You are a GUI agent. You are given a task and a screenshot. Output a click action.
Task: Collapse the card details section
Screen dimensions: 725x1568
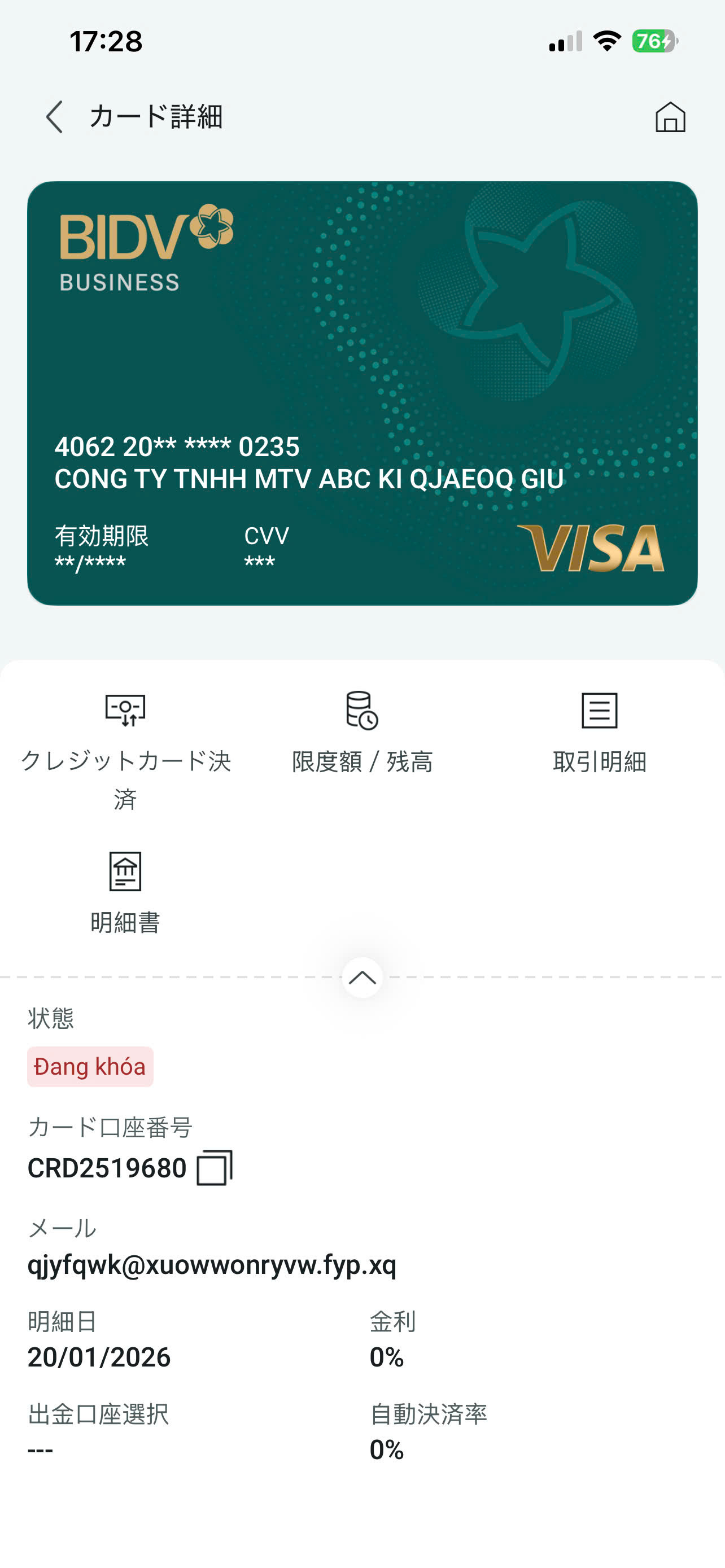coord(362,978)
